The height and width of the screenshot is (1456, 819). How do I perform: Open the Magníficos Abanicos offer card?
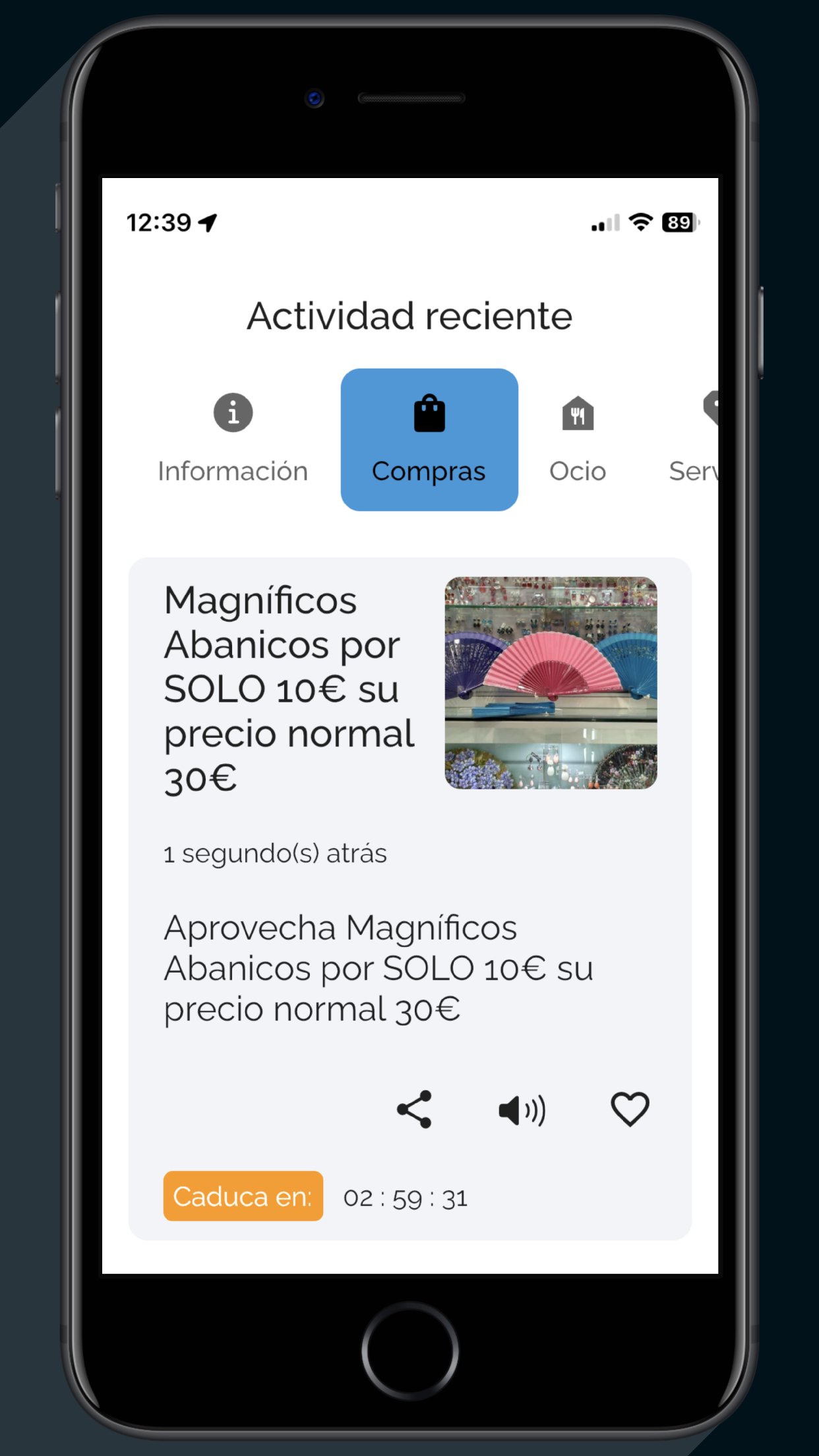(290, 689)
